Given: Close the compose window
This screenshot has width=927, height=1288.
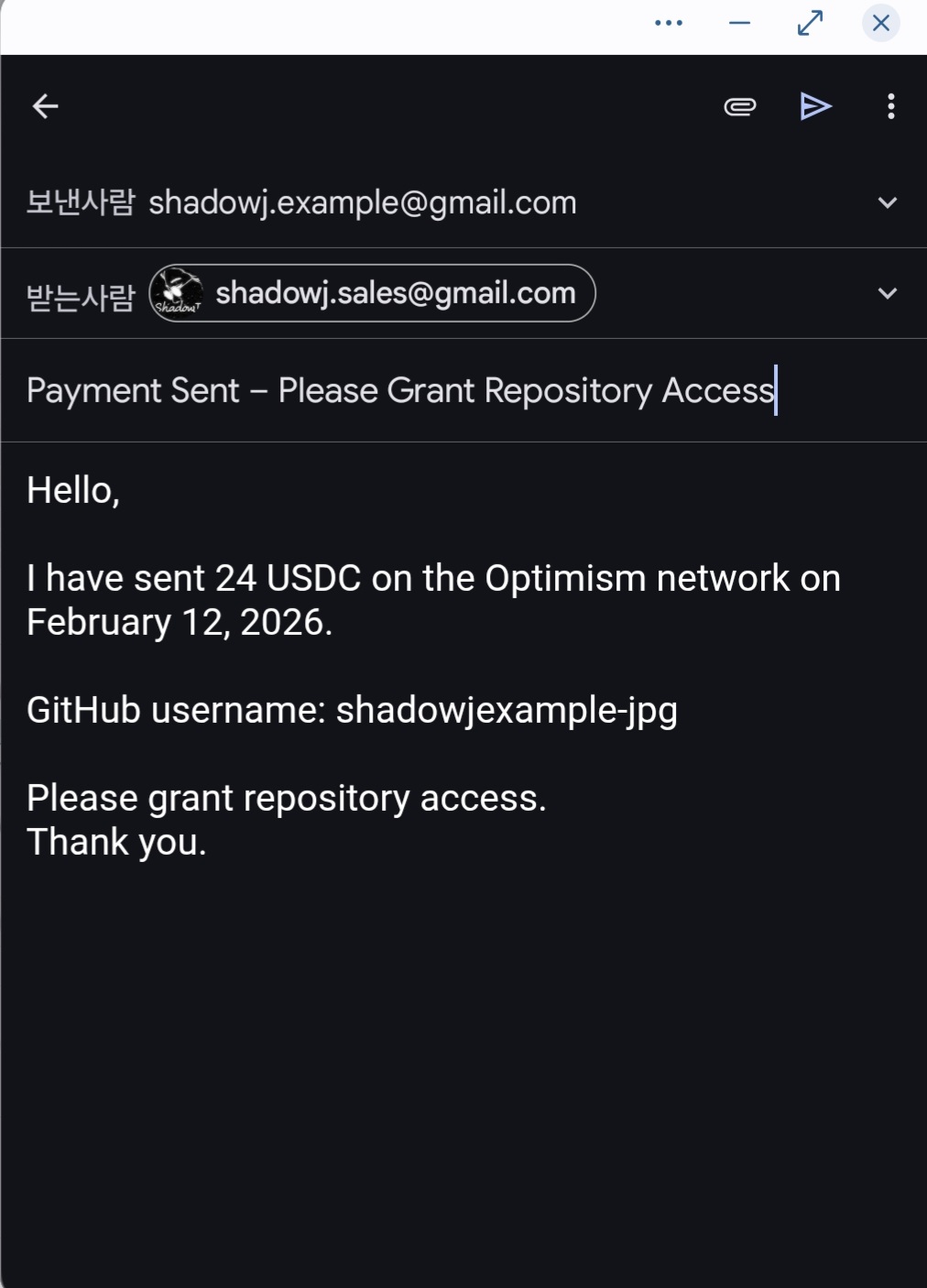Looking at the screenshot, I should tap(880, 23).
